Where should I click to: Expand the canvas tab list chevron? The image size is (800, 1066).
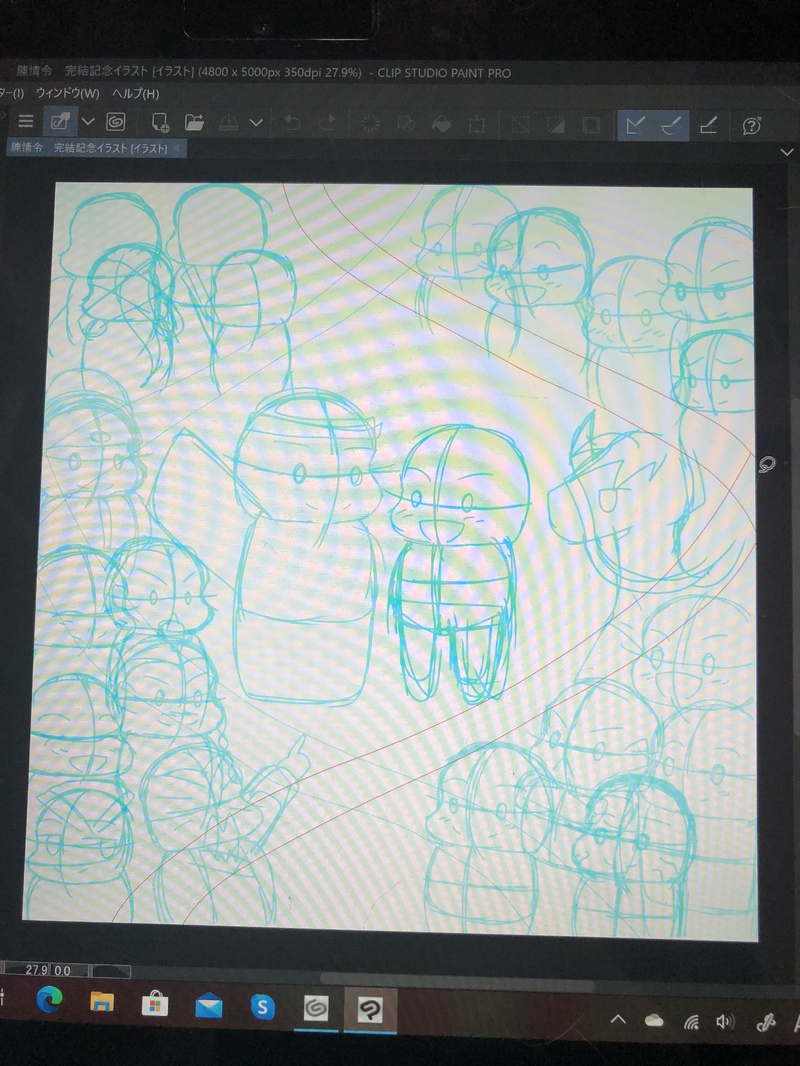(786, 150)
